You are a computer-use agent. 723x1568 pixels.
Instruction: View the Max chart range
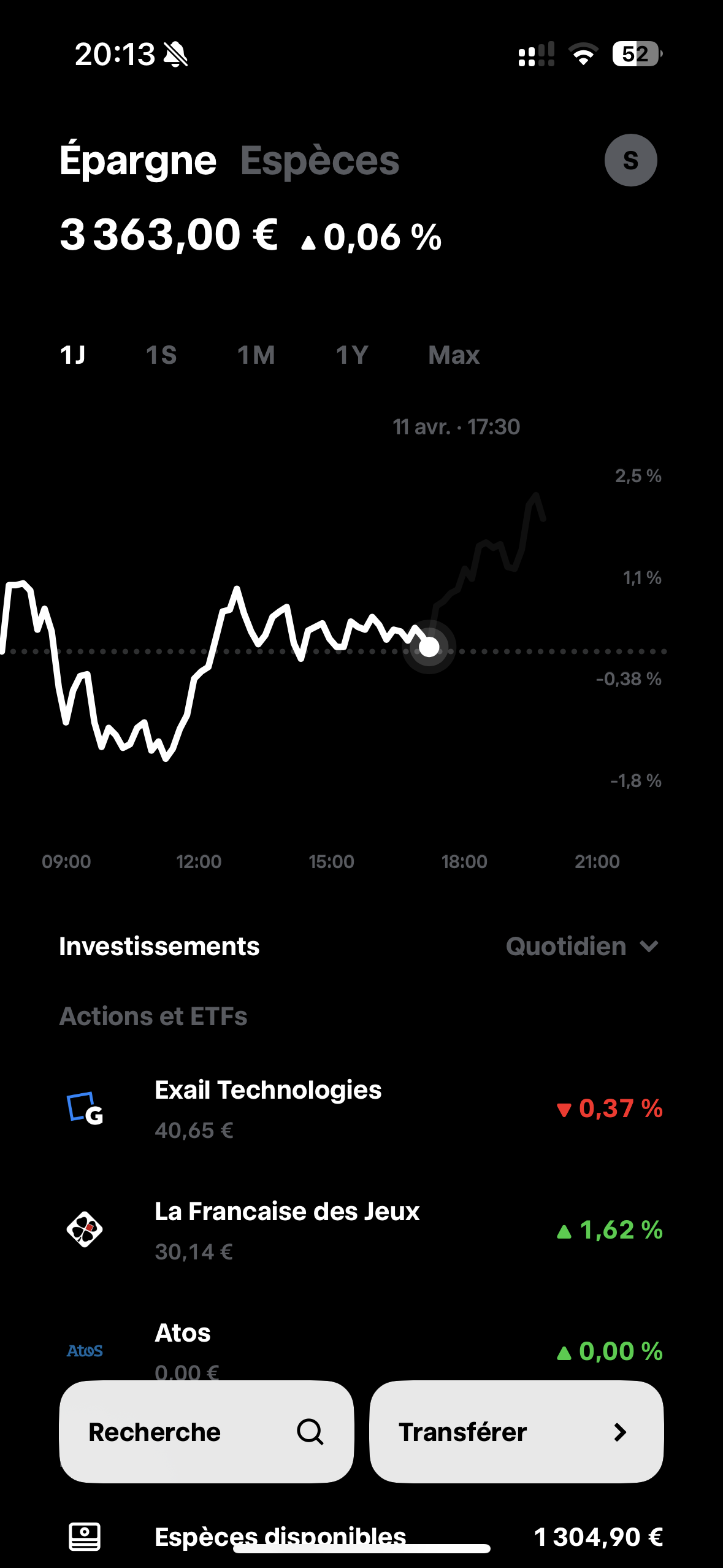point(454,355)
